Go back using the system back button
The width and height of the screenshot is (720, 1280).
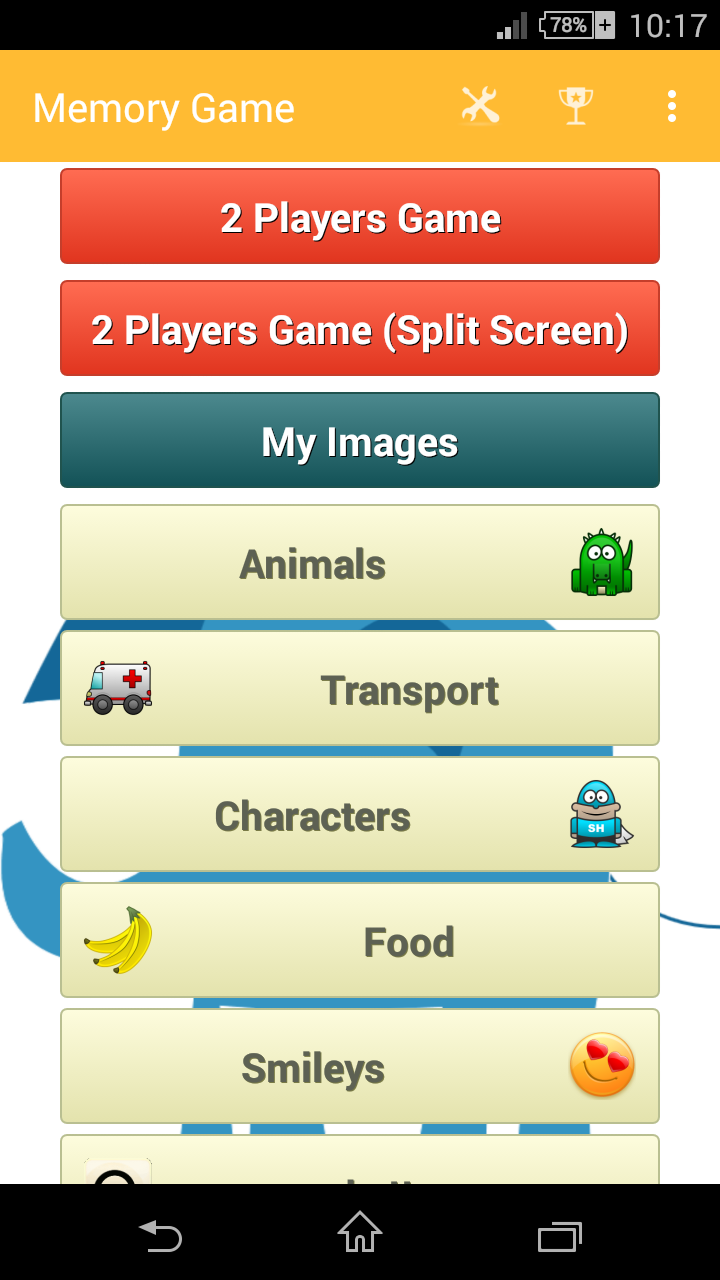[160, 1234]
